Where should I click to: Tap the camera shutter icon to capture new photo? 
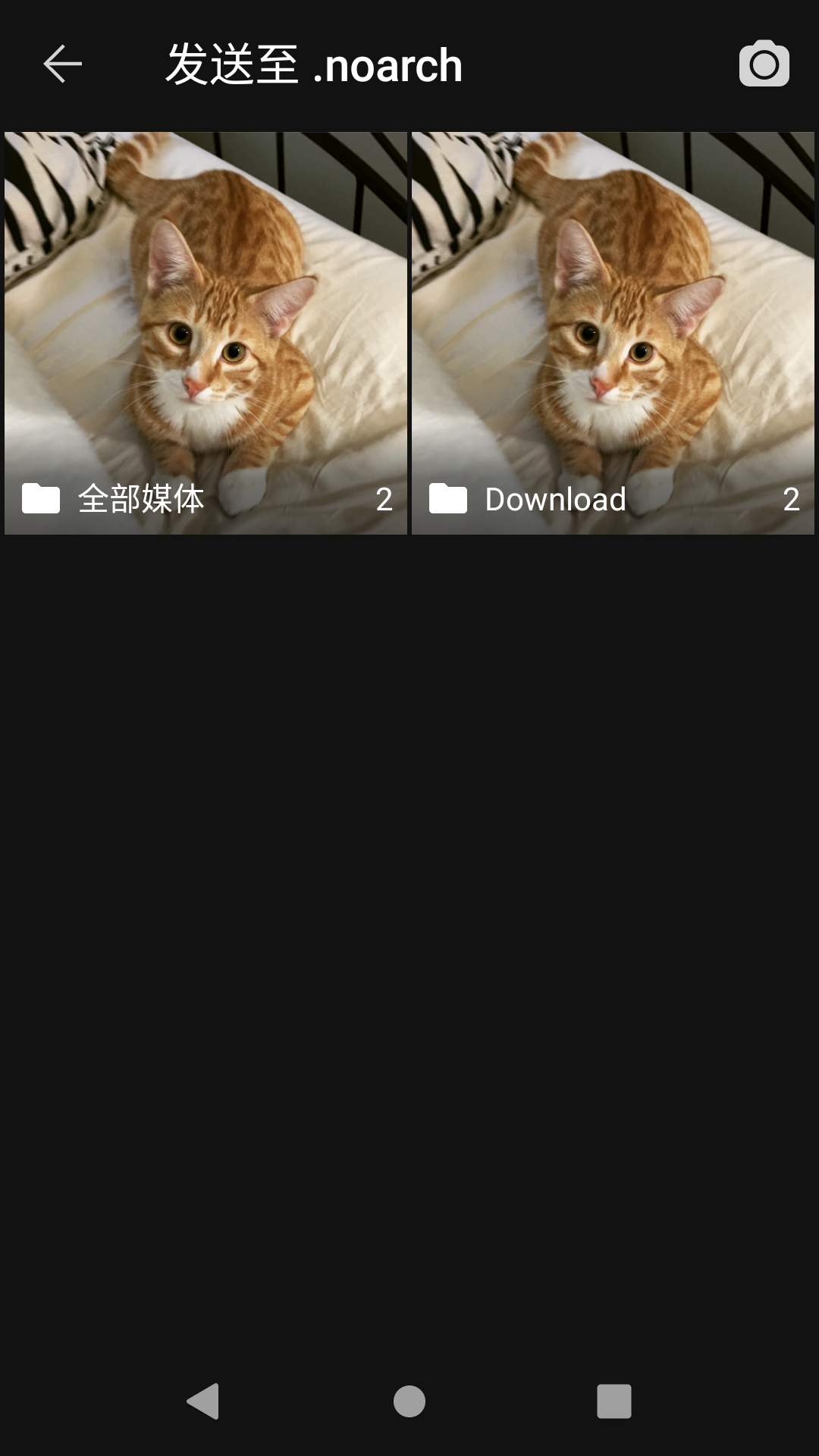tap(764, 64)
